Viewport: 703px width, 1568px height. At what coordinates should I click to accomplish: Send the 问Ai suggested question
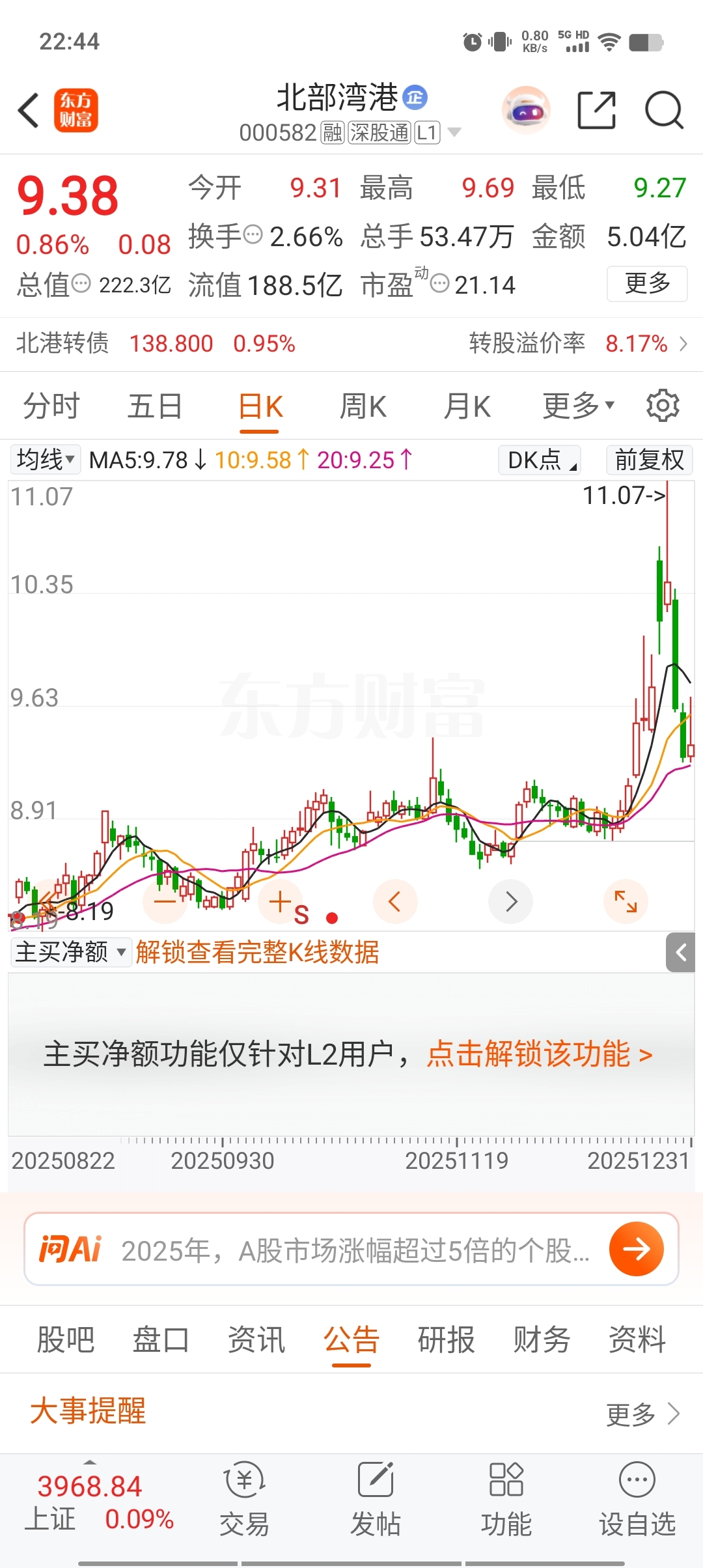[636, 1248]
